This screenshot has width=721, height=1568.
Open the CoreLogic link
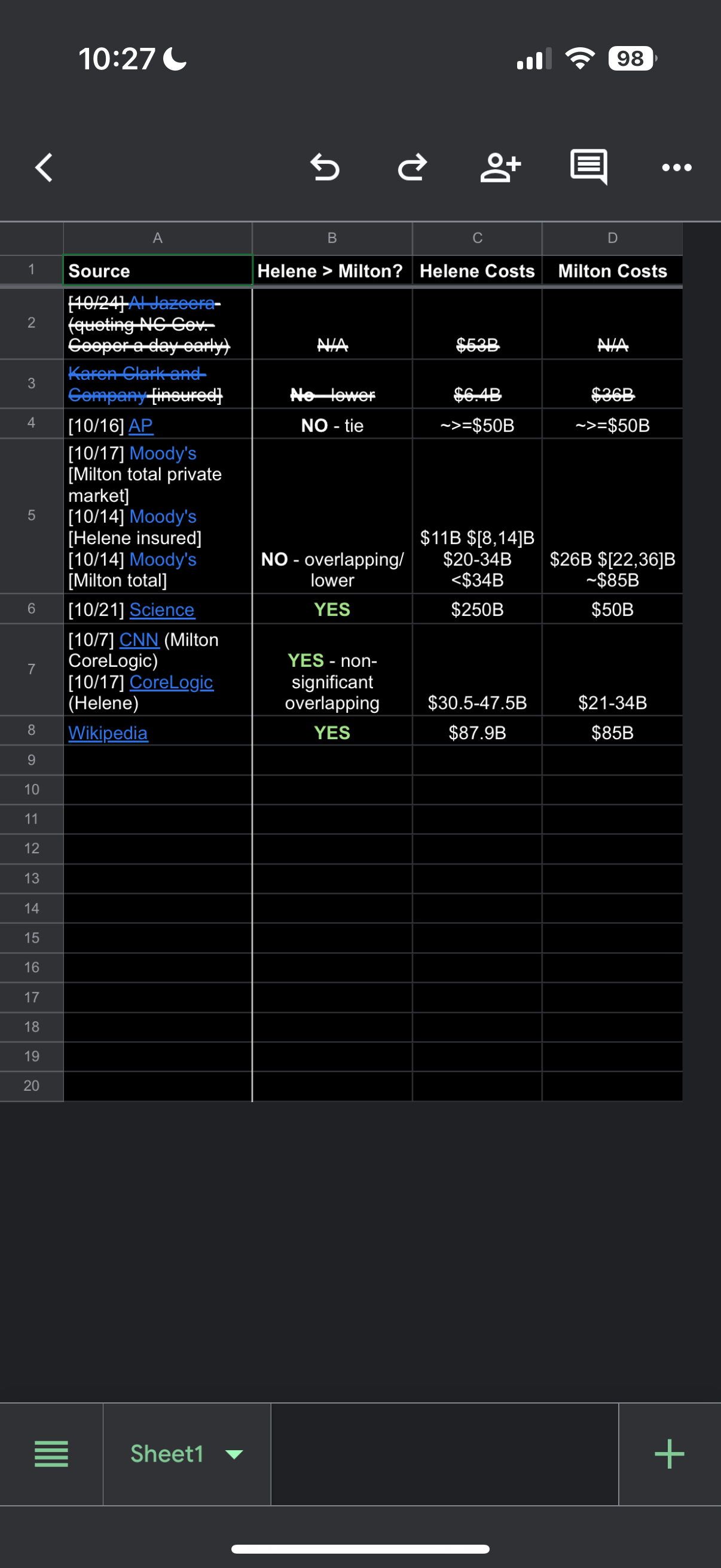[x=171, y=682]
